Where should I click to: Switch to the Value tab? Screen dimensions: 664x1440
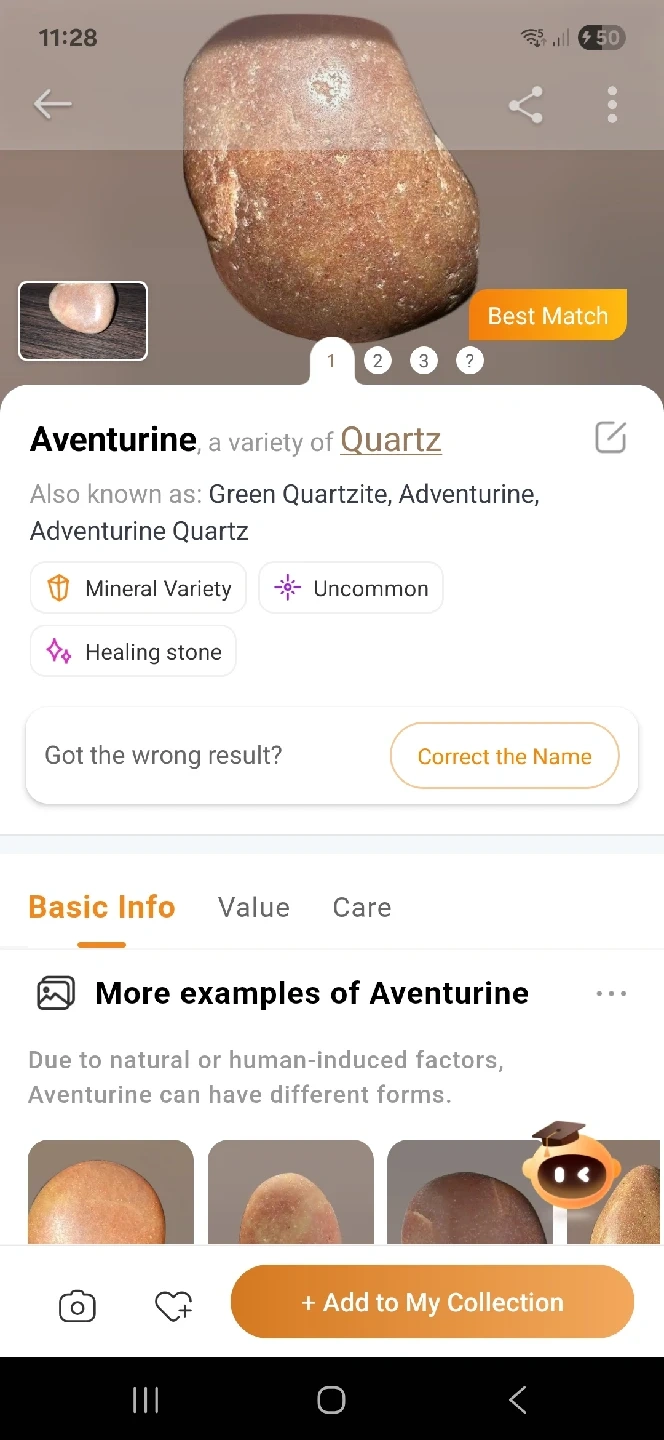254,908
